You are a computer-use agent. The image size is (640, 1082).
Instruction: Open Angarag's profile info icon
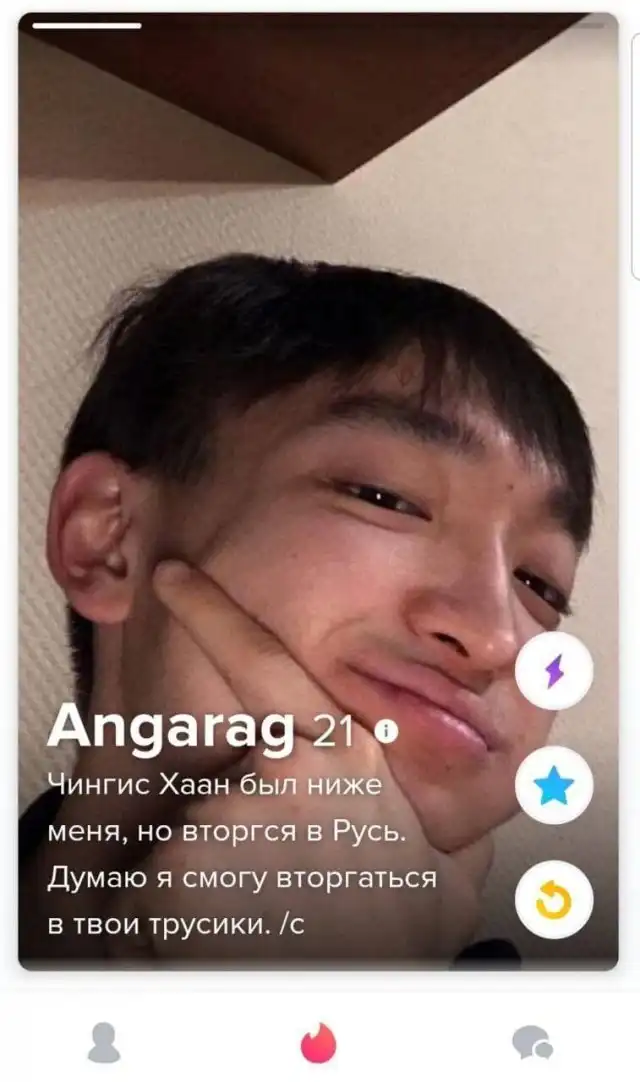pyautogui.click(x=385, y=733)
